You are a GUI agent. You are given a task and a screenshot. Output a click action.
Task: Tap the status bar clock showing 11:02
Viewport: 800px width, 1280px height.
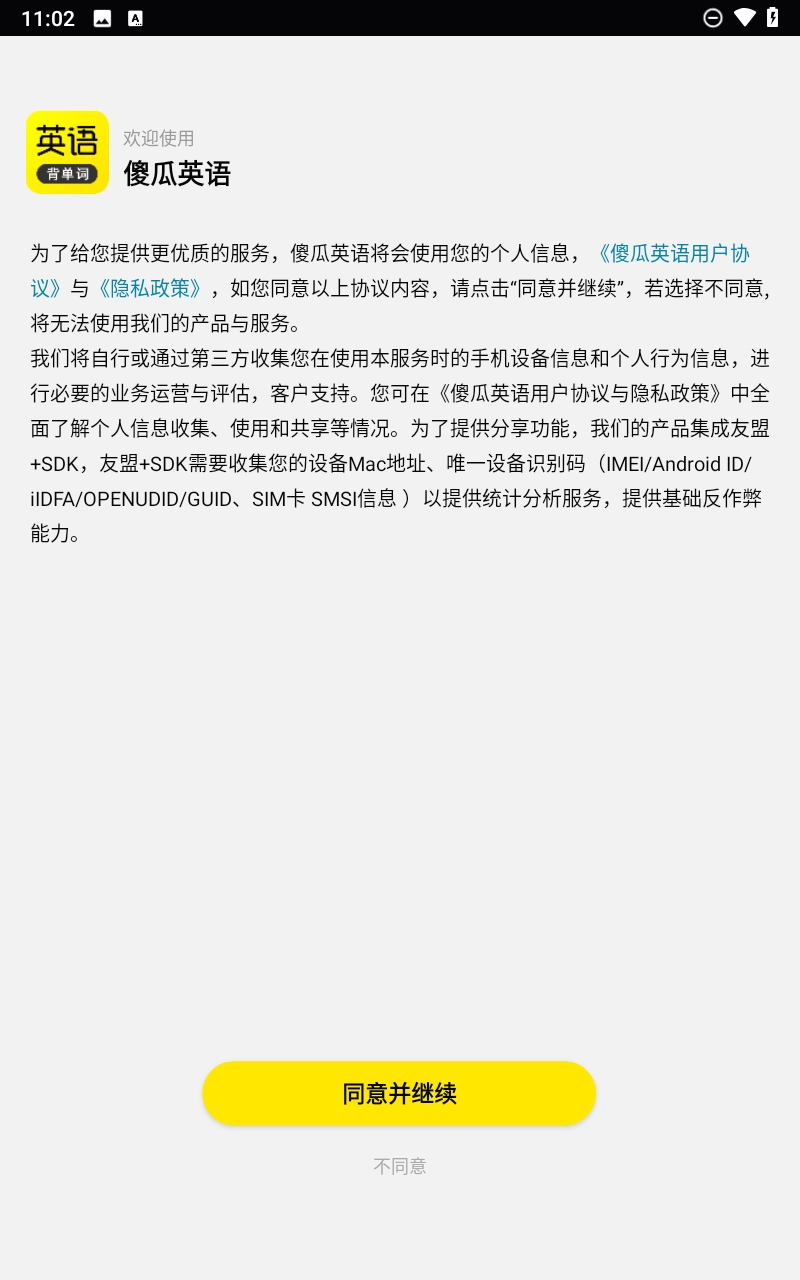click(x=47, y=18)
